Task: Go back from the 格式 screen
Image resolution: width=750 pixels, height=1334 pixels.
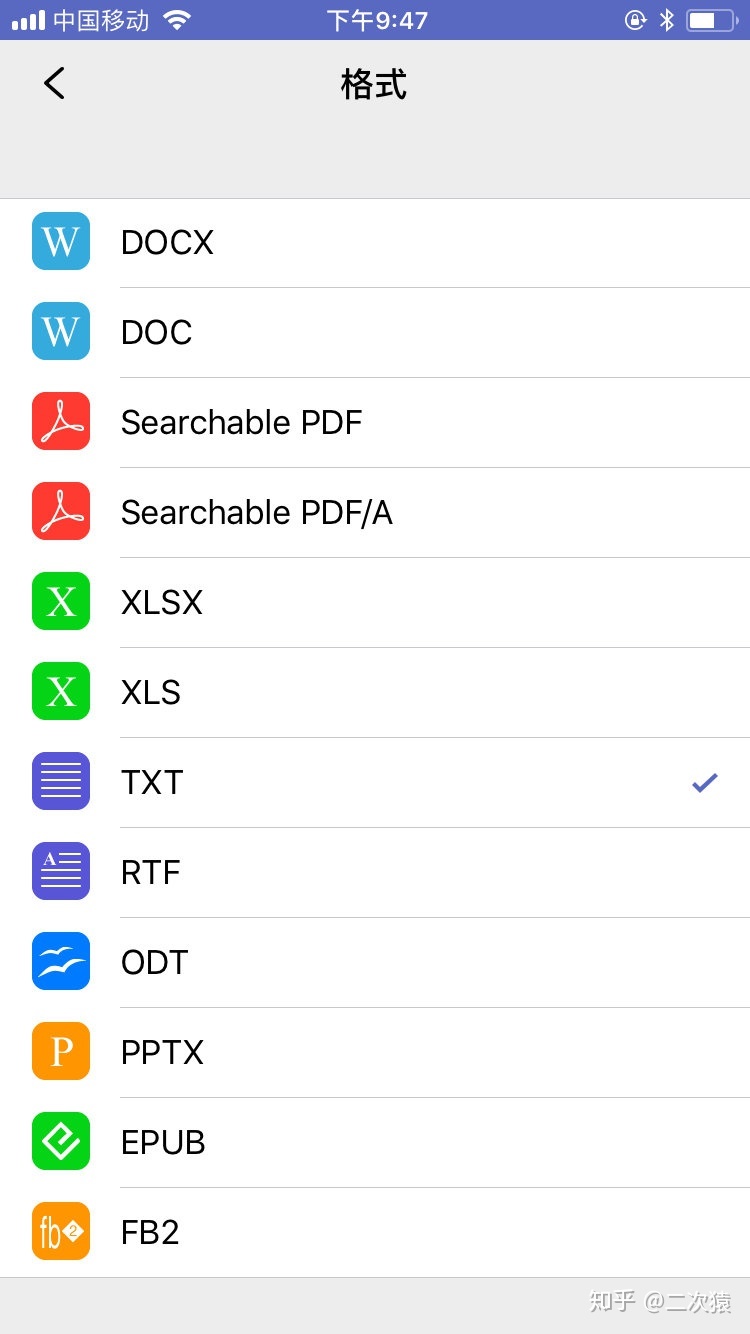Action: click(x=54, y=84)
